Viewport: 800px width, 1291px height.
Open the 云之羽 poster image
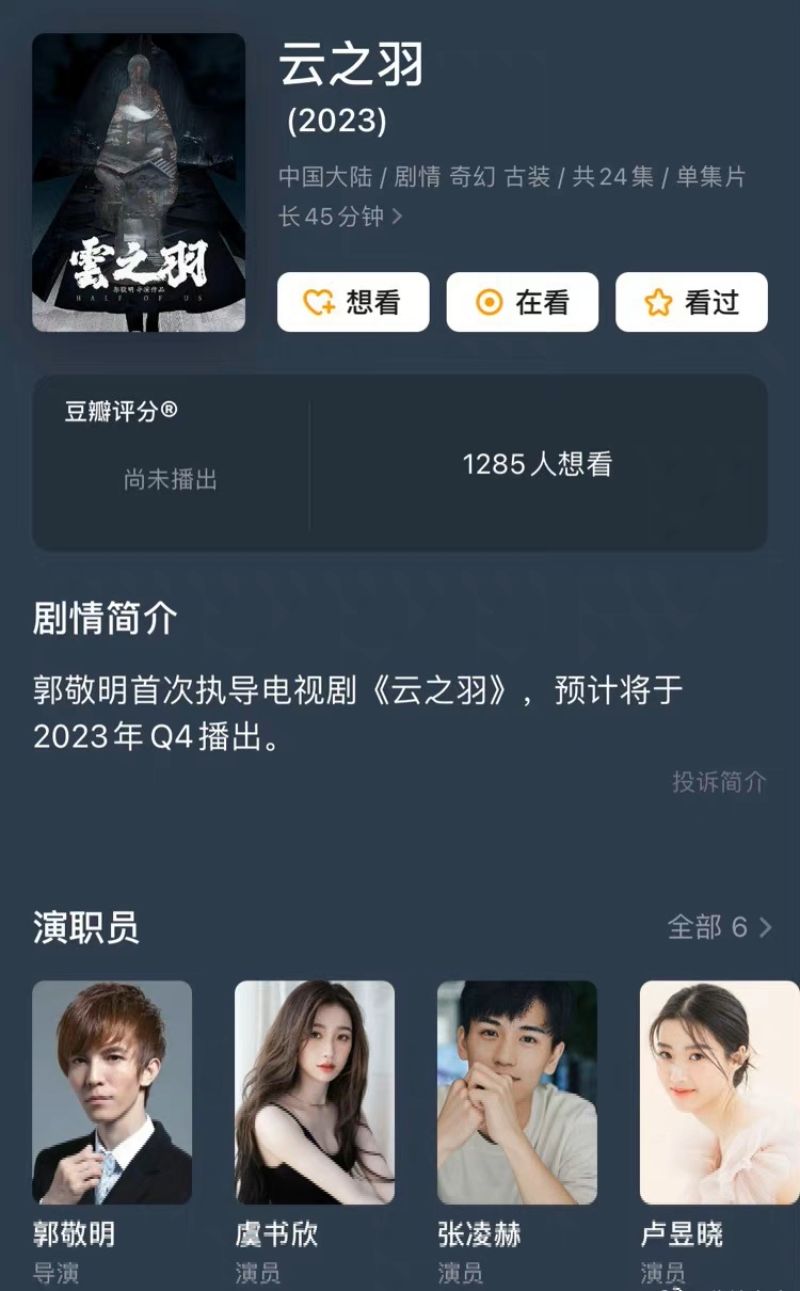pos(139,182)
